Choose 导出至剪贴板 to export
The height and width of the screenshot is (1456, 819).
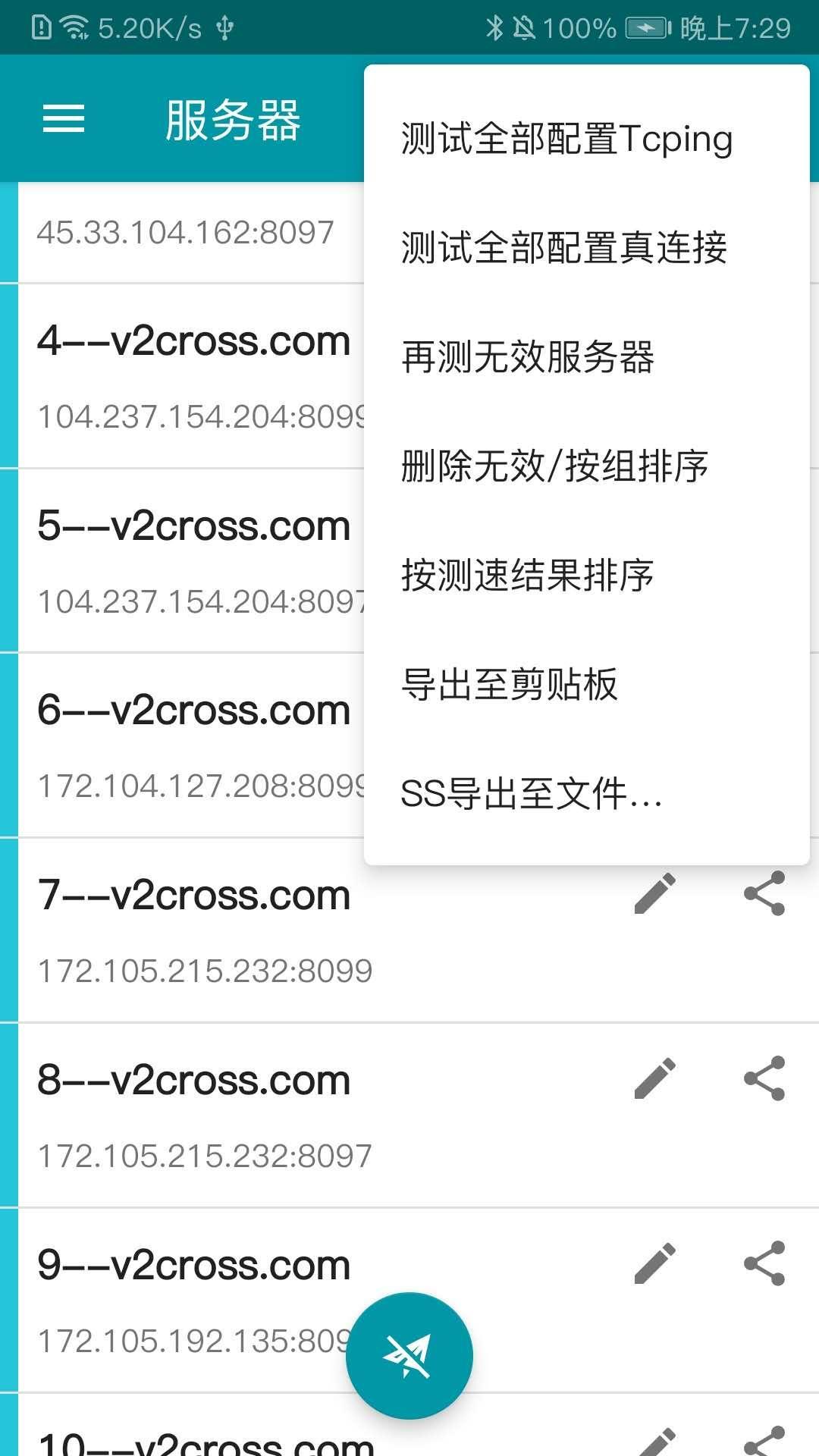586,685
